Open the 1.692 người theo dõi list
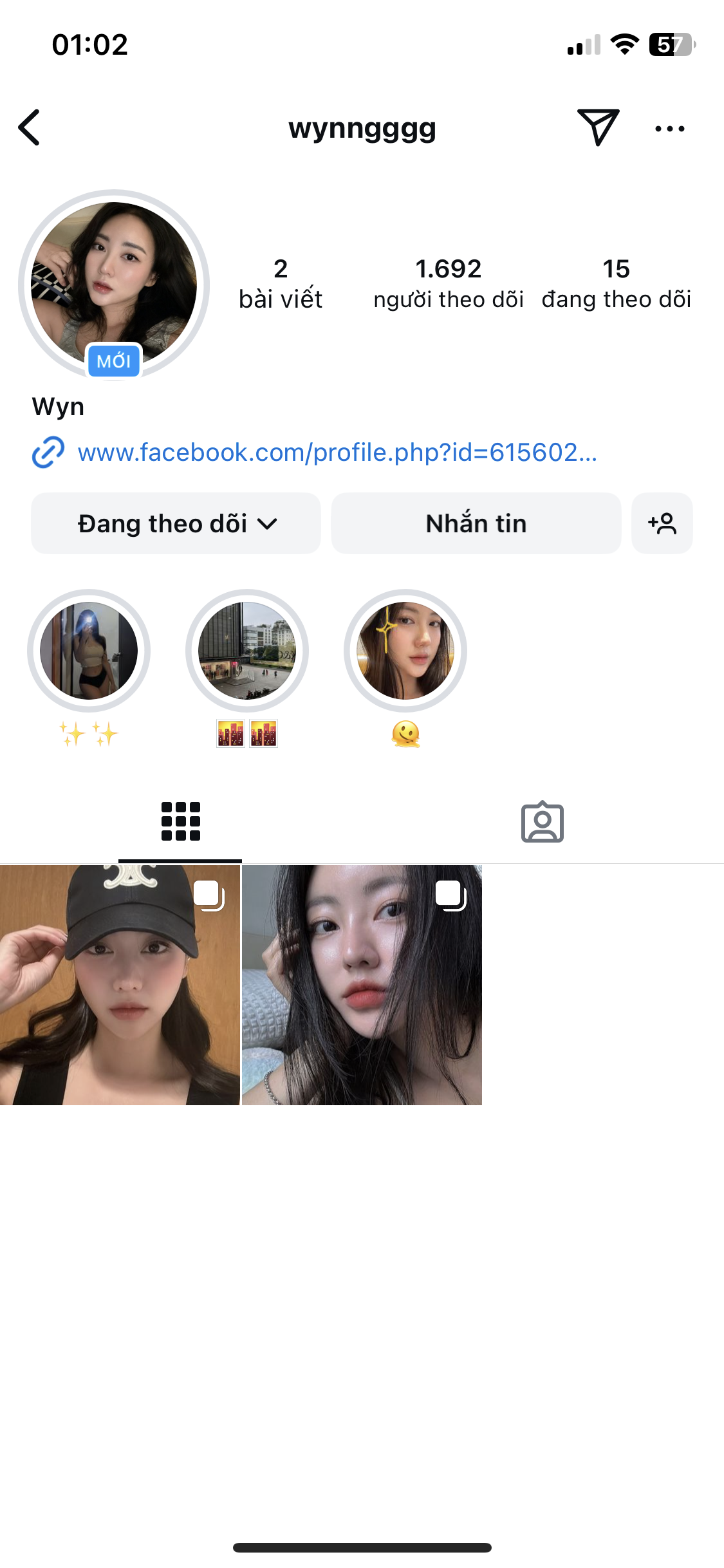 448,283
